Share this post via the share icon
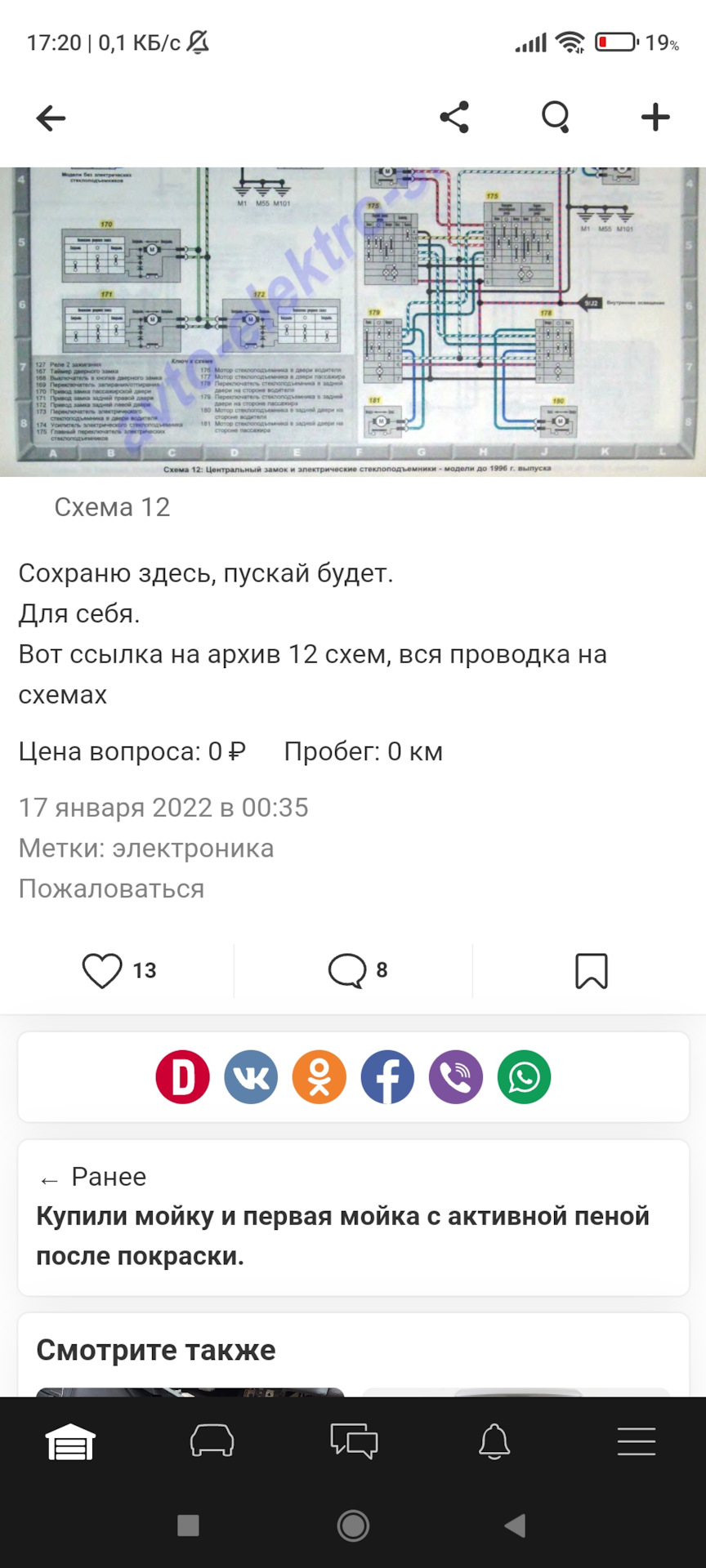Viewport: 706px width, 1568px height. 454,118
